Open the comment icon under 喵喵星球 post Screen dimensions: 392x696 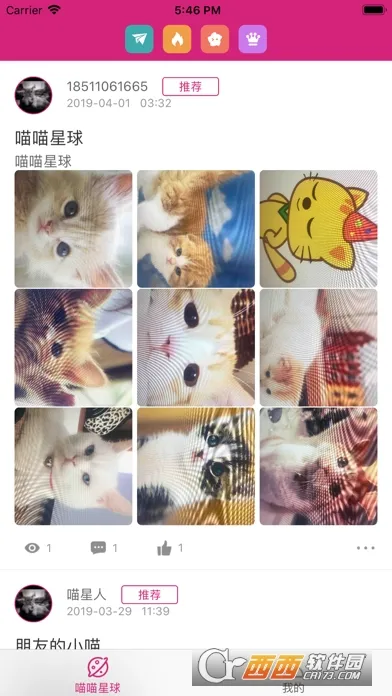point(98,548)
